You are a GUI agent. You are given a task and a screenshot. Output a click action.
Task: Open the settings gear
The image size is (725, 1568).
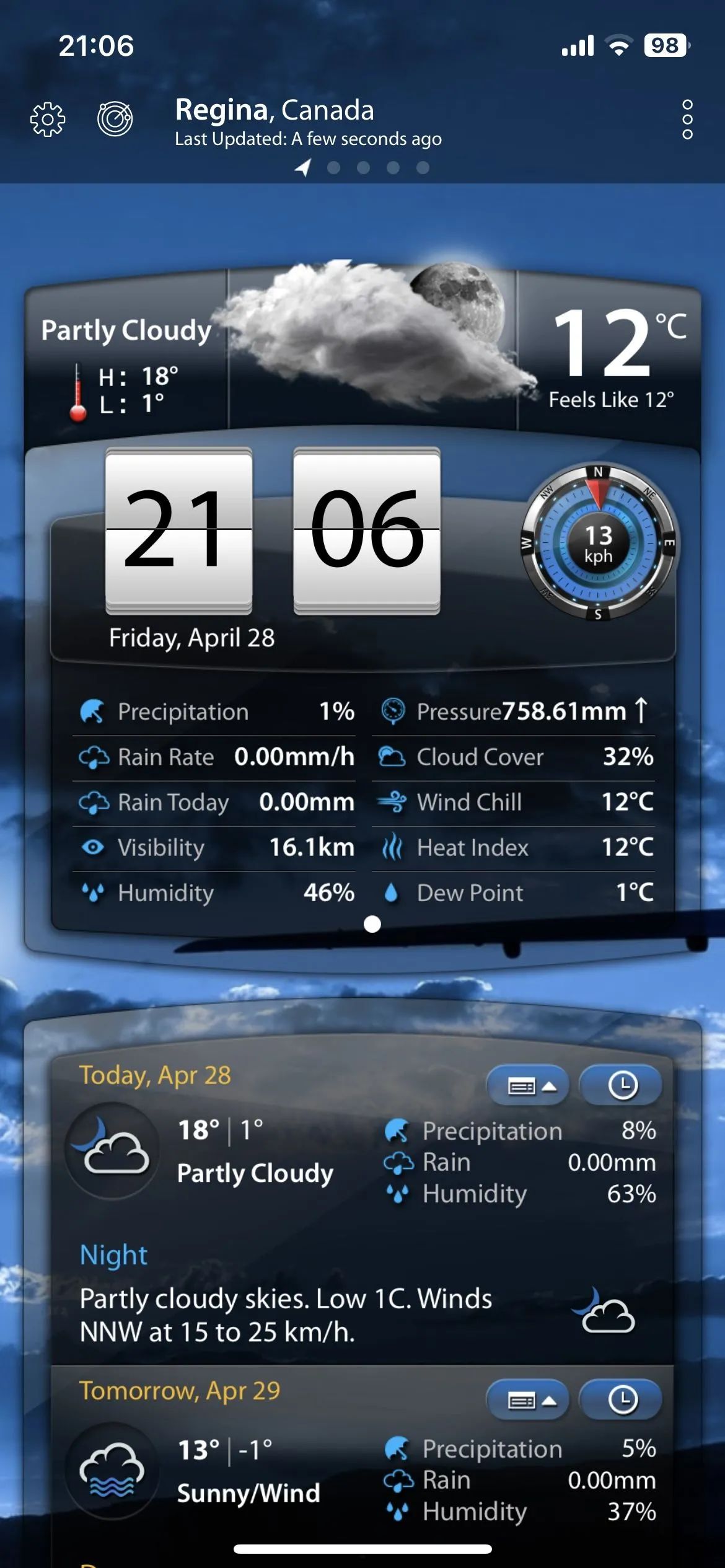(48, 119)
